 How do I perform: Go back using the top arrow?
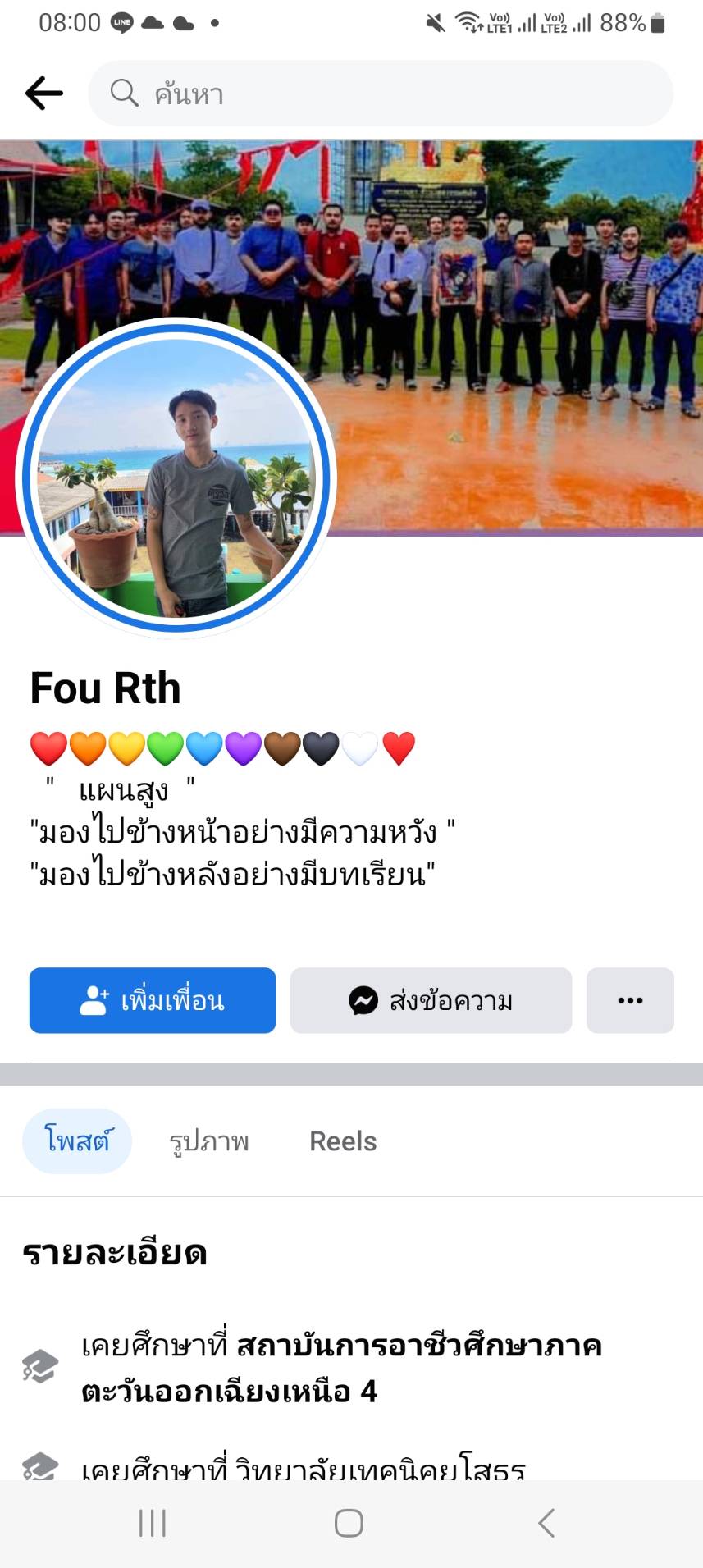click(x=44, y=93)
